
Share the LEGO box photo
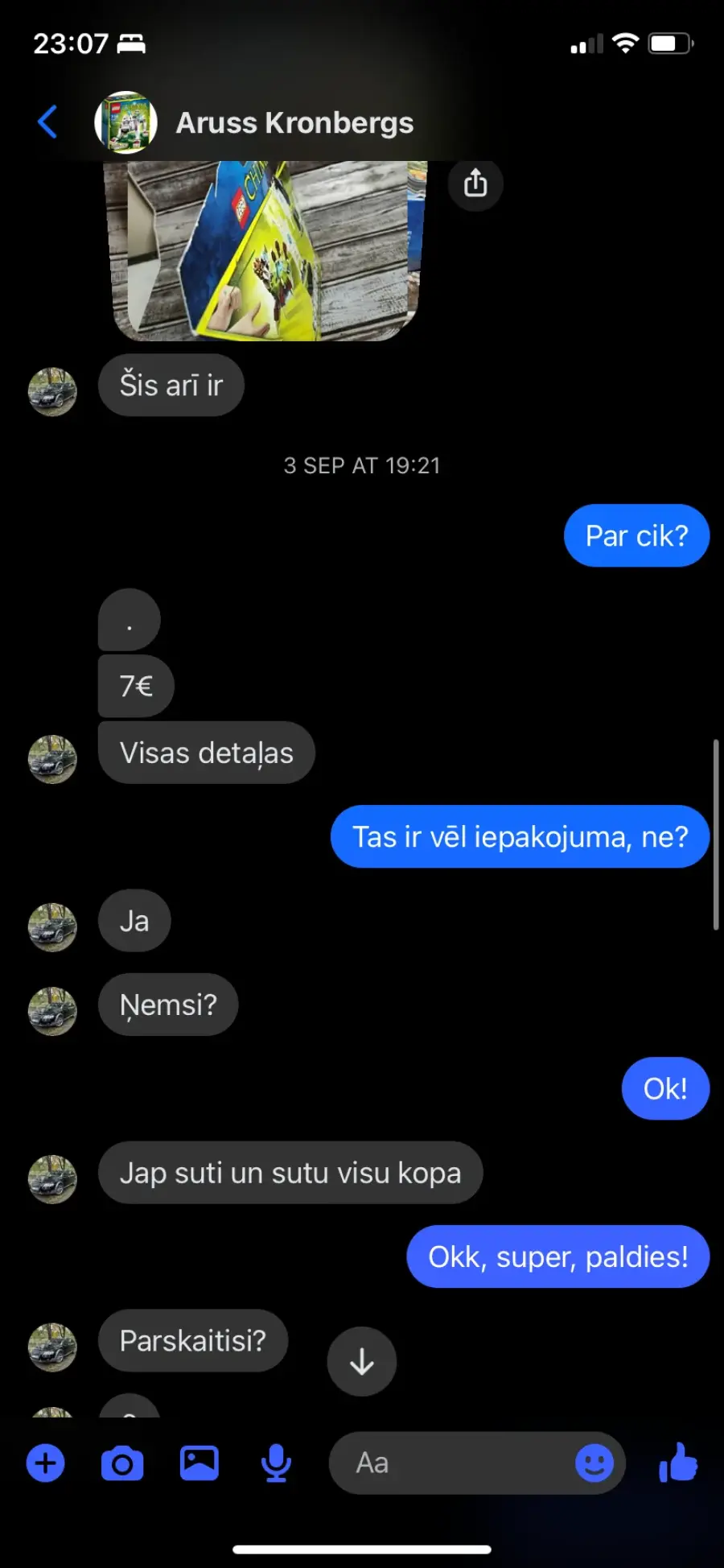coord(475,184)
